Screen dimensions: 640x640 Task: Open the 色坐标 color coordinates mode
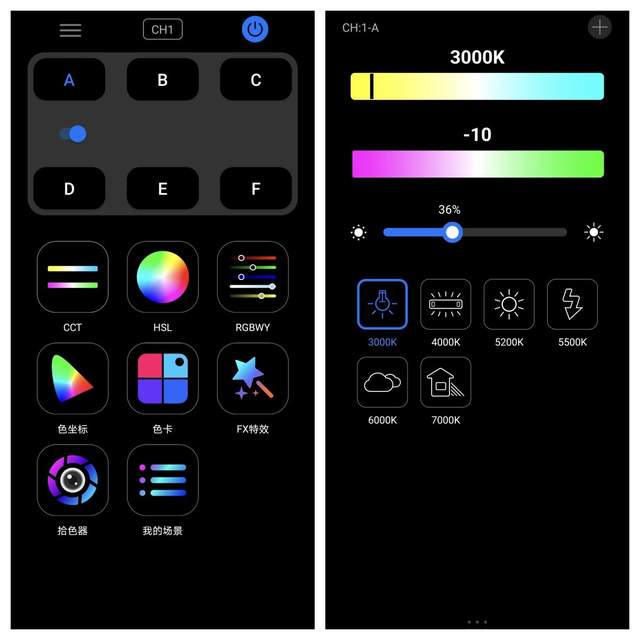[x=72, y=379]
